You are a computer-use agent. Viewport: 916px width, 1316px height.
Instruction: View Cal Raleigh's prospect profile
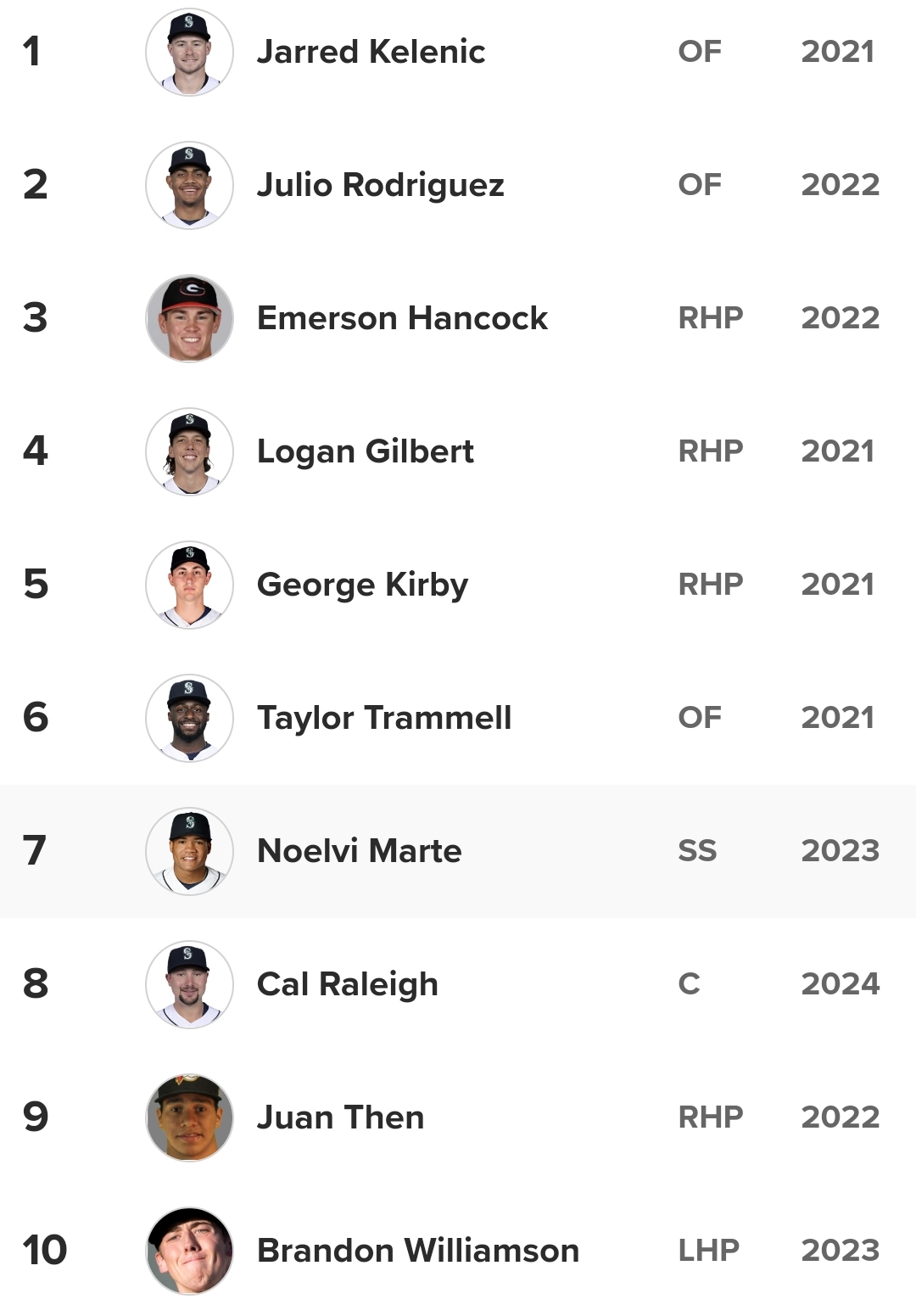(x=347, y=984)
